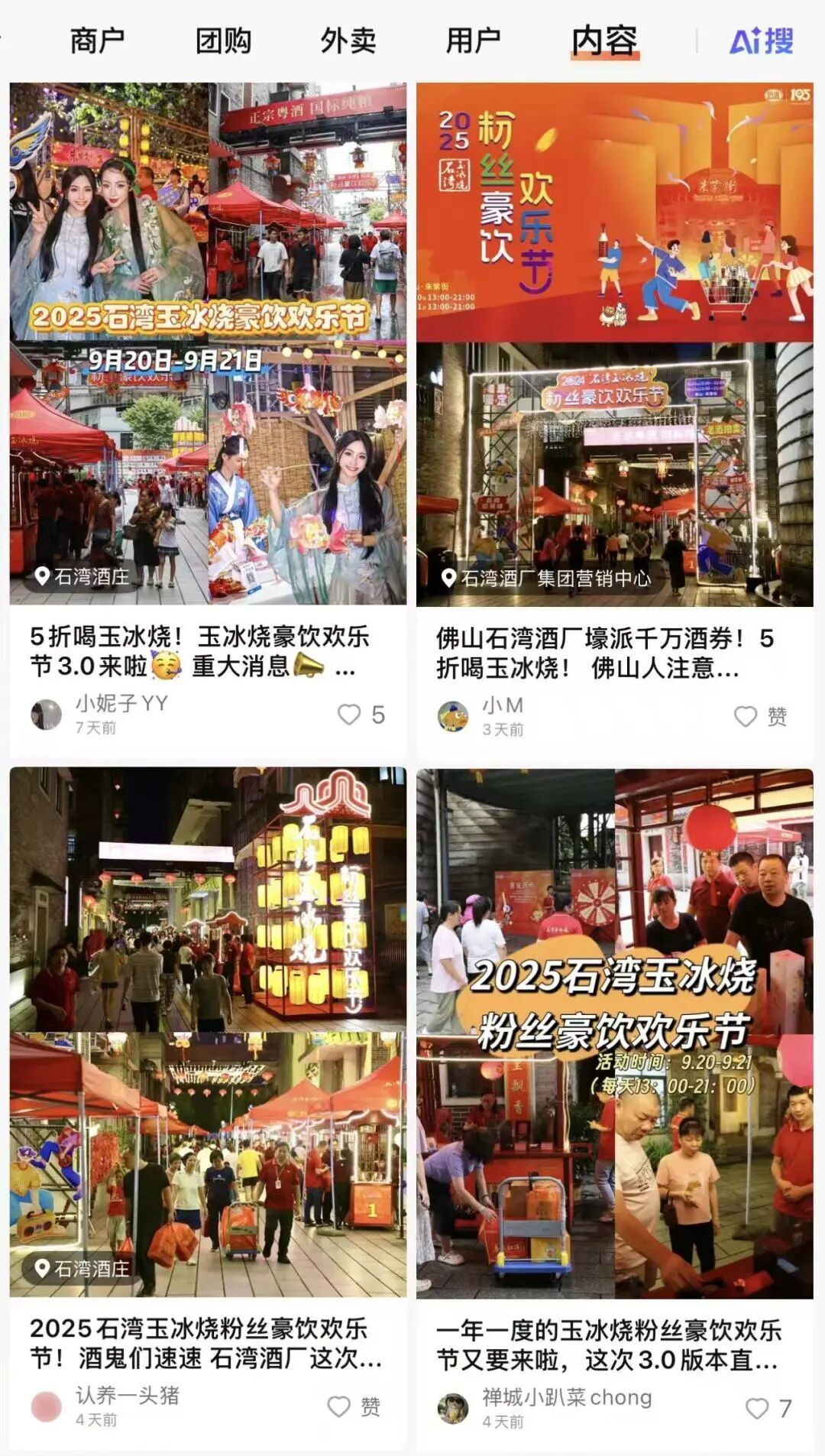View 小妮子YY's profile avatar
The height and width of the screenshot is (1456, 825).
pos(46,715)
